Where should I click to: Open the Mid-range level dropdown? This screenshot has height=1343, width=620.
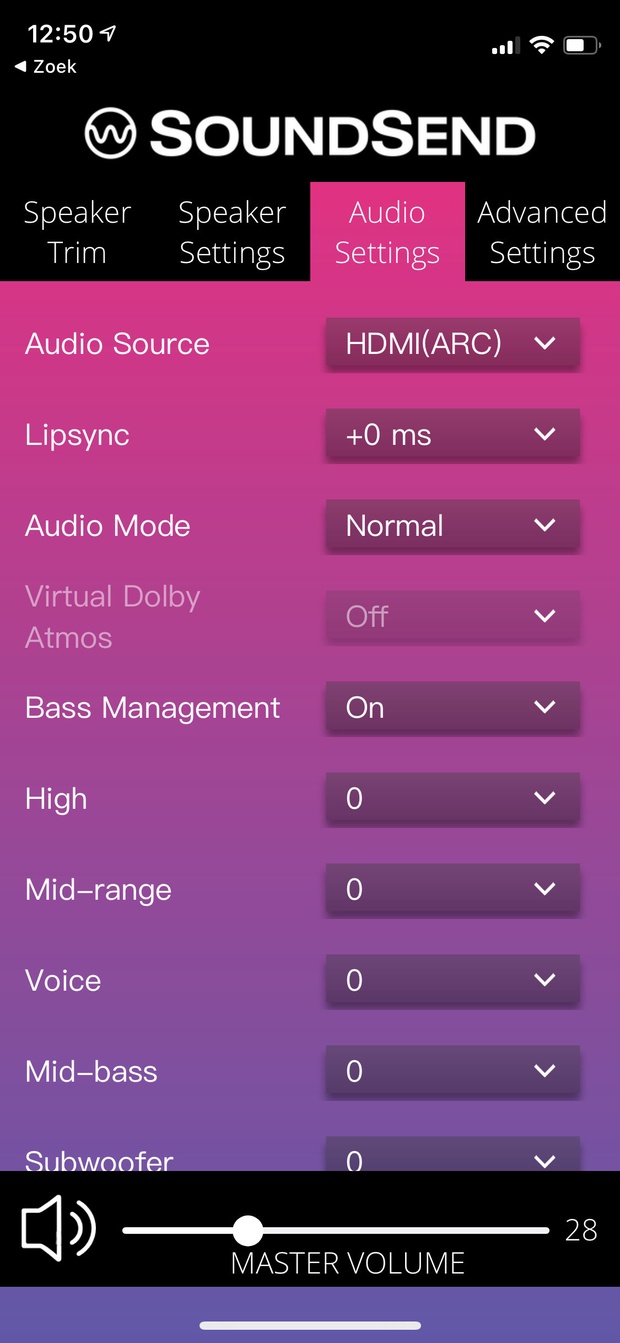pyautogui.click(x=452, y=890)
